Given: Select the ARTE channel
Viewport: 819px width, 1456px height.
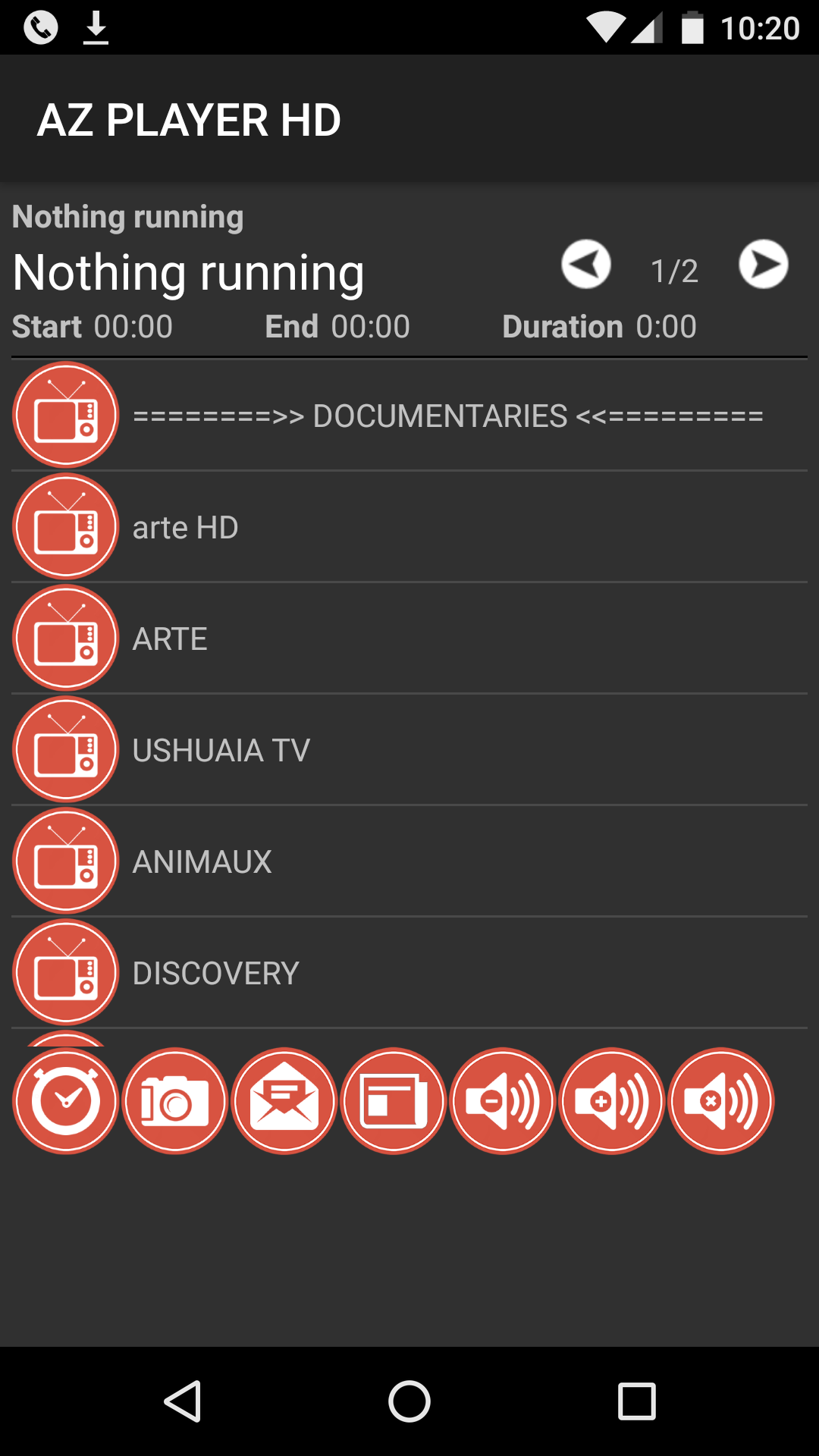Looking at the screenshot, I should coord(169,638).
